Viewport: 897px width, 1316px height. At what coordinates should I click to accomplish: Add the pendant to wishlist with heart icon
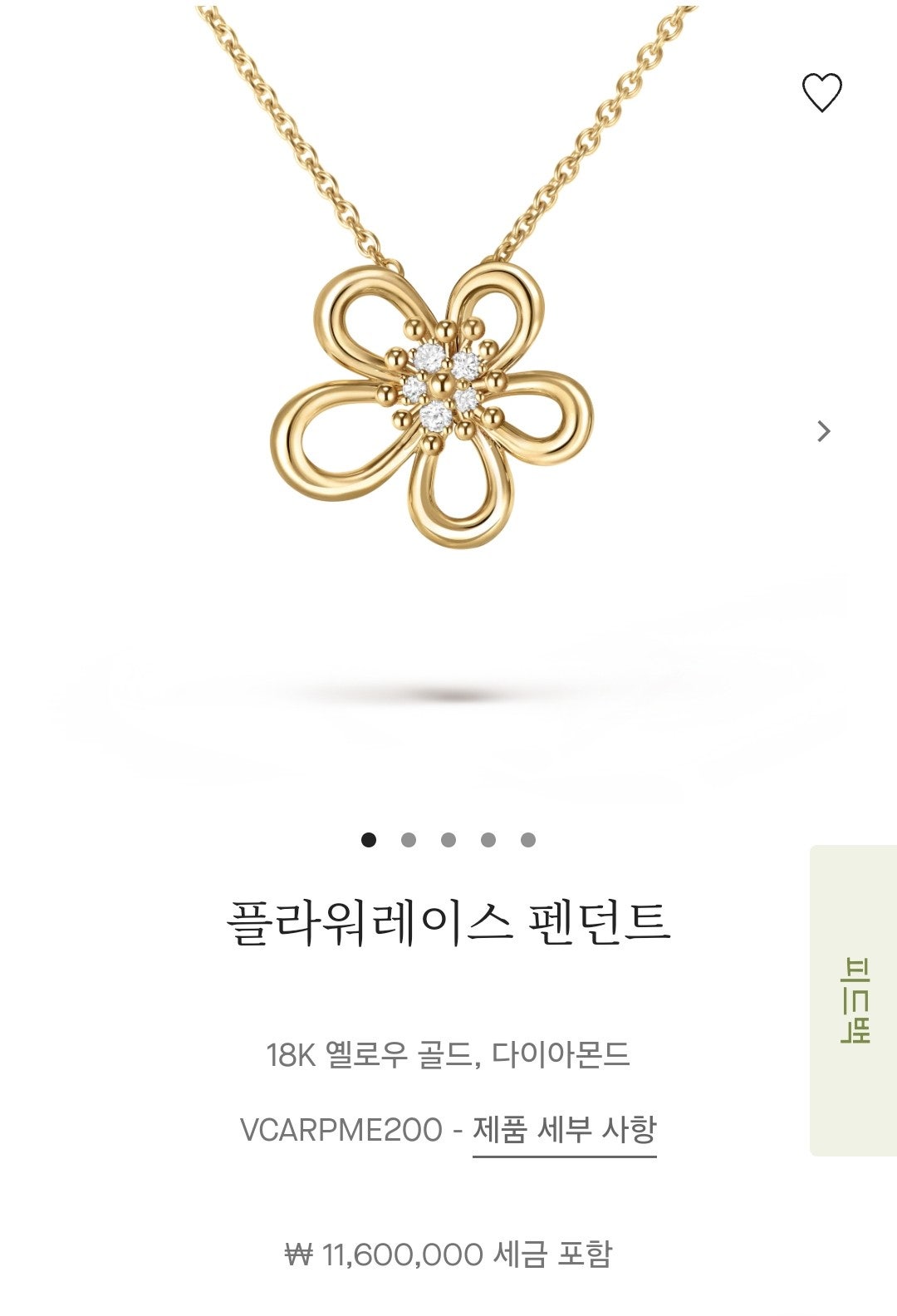click(x=821, y=92)
